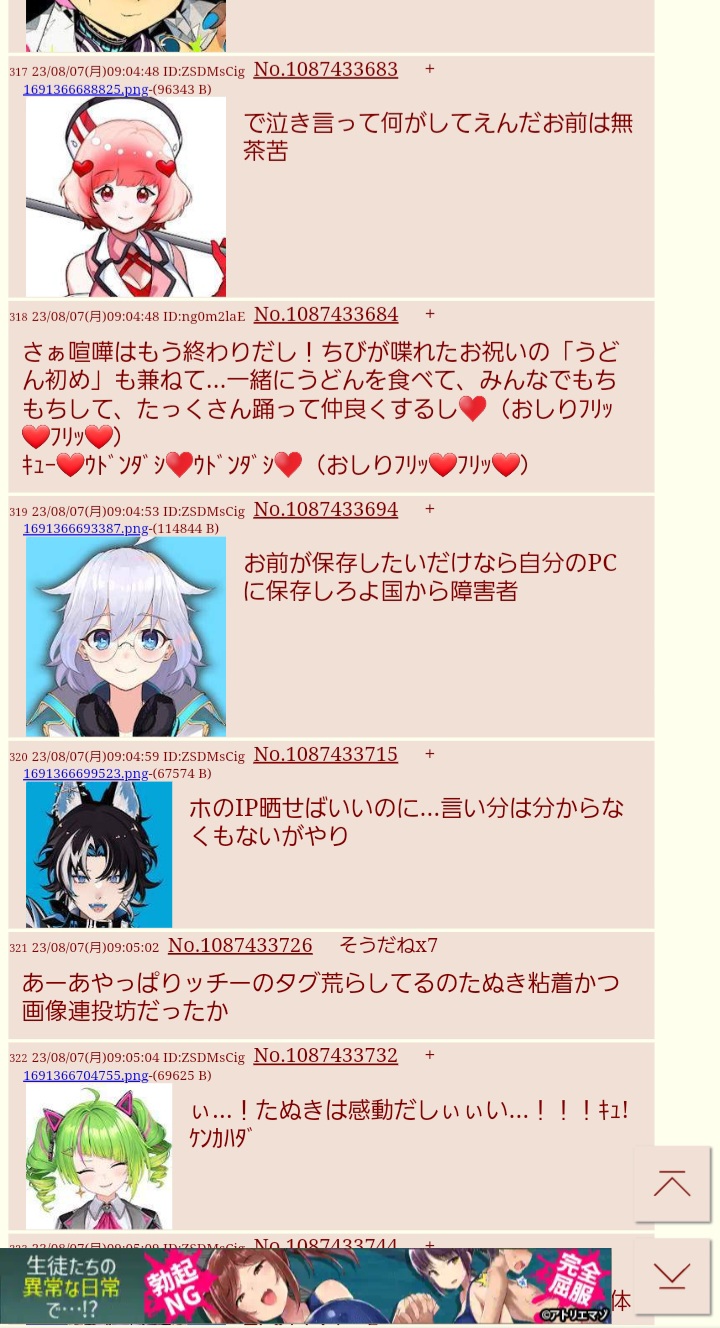Viewport: 720px width, 1328px height.
Task: Open post number No.1087433694
Action: click(x=325, y=509)
